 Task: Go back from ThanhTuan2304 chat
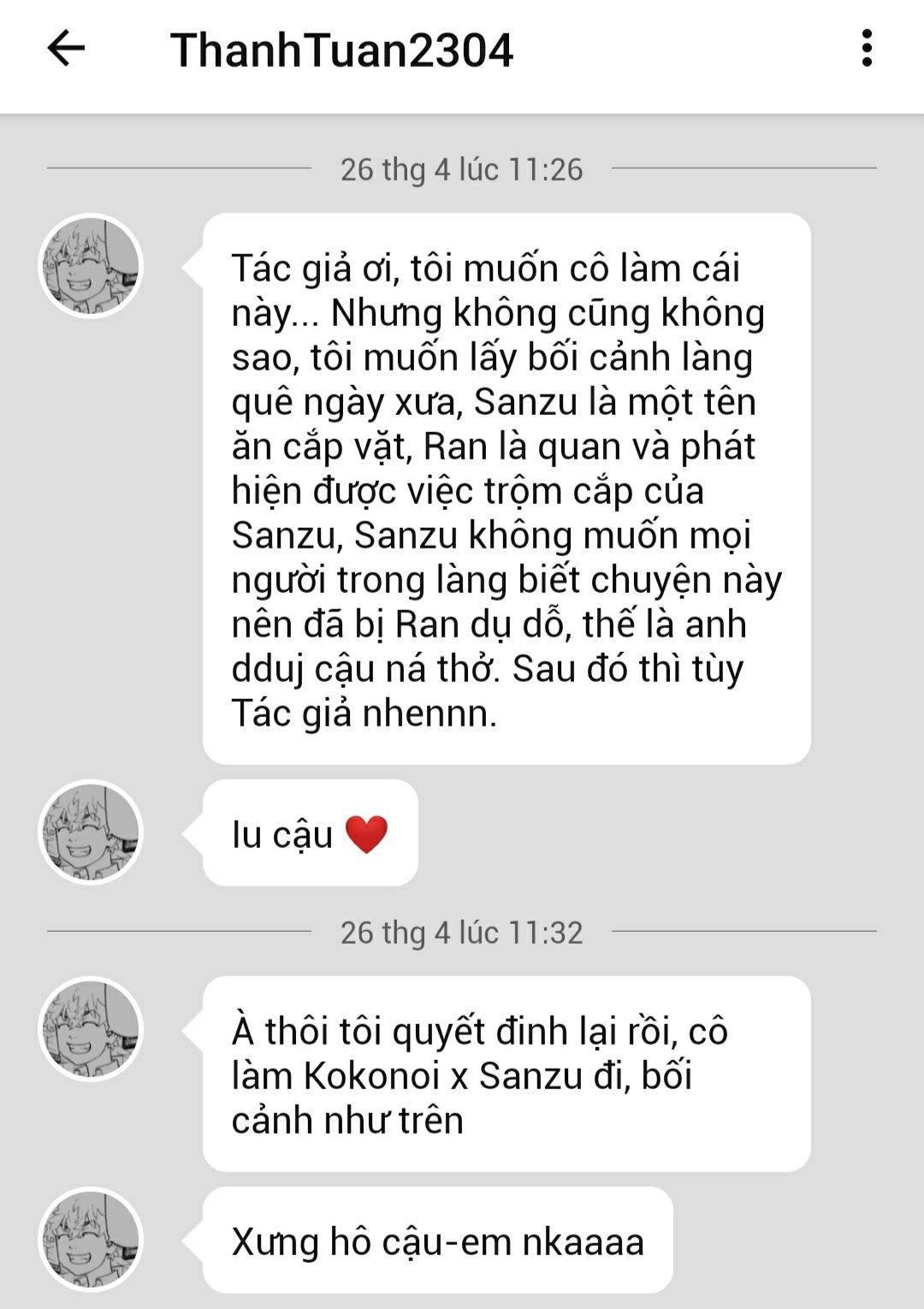[x=66, y=49]
